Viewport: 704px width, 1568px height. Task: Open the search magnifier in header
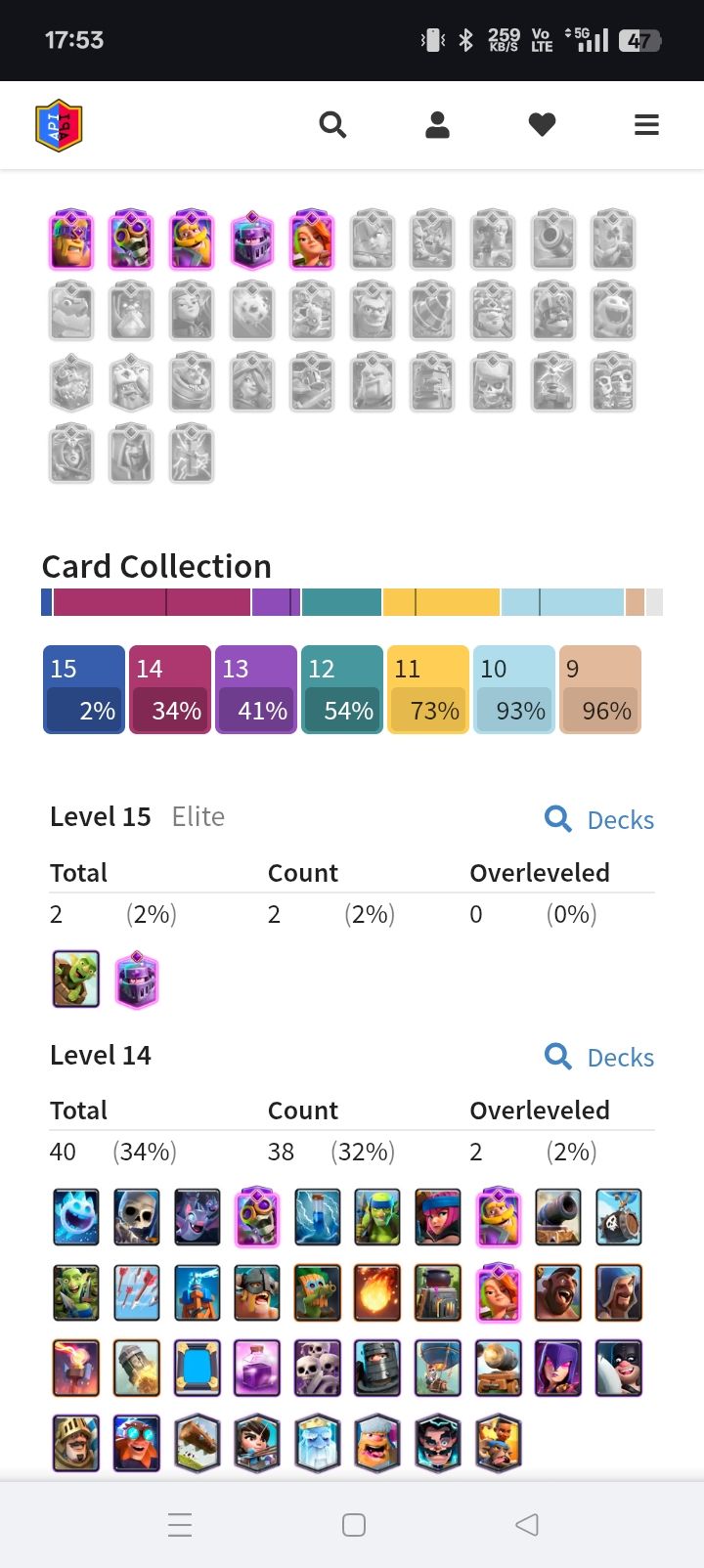pos(332,125)
